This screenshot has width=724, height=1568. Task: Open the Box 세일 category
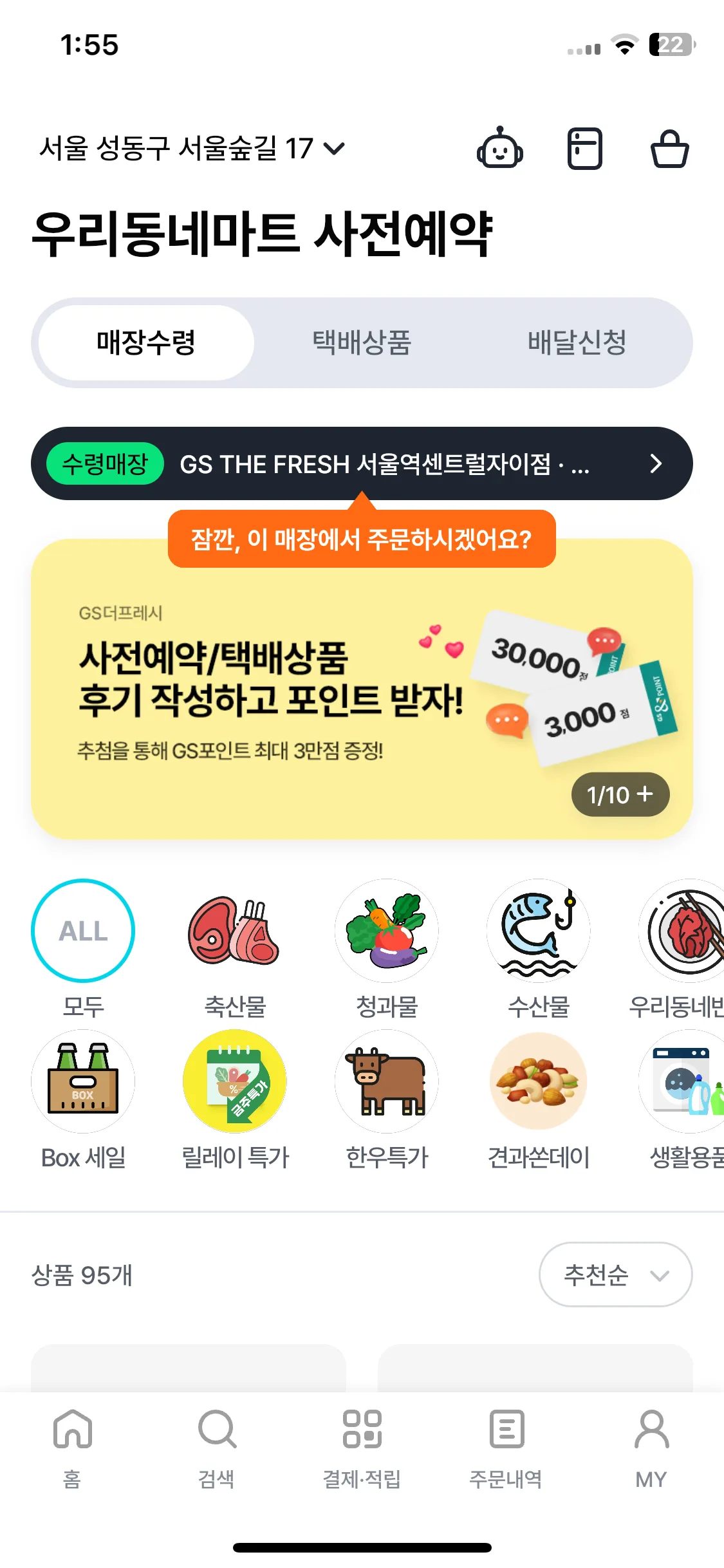click(83, 1100)
